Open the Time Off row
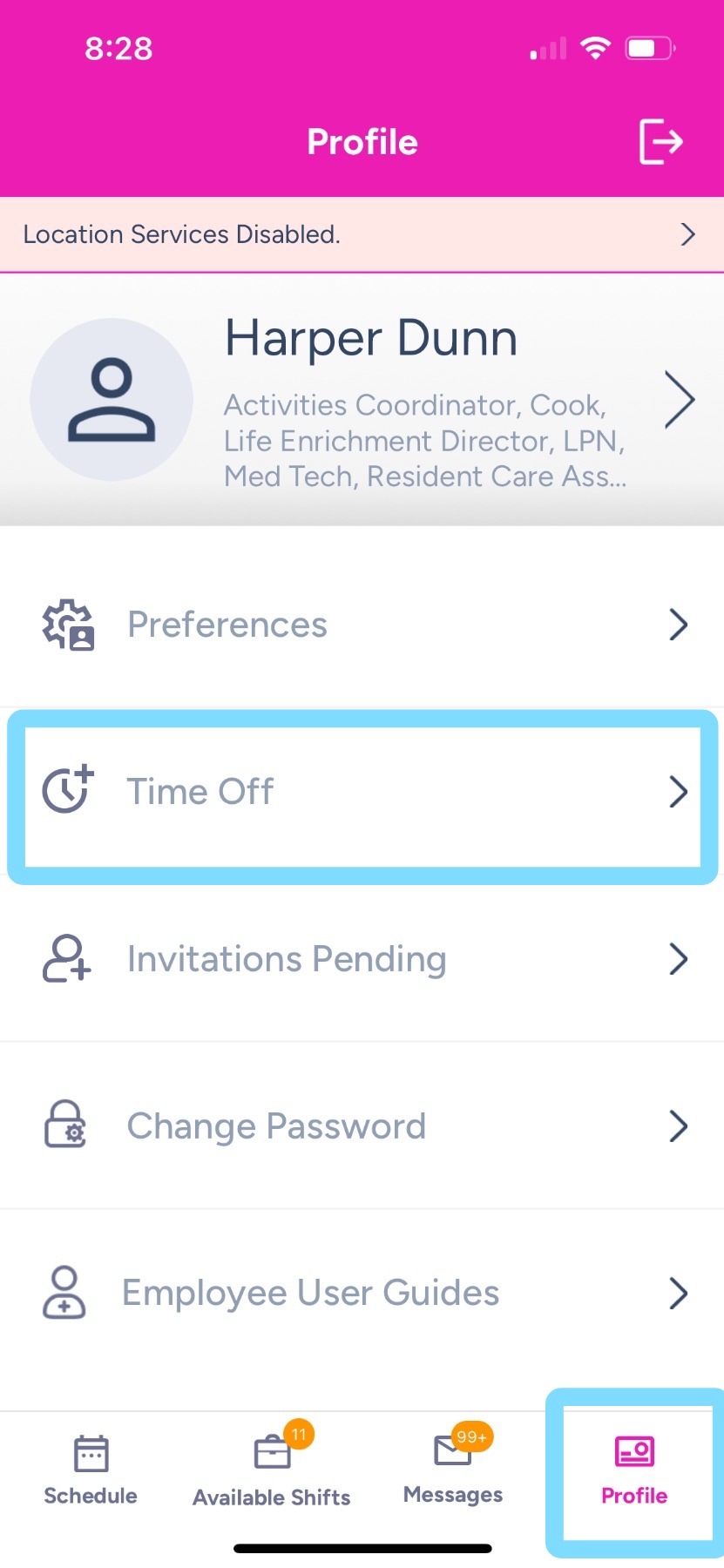724x1568 pixels. coord(362,792)
